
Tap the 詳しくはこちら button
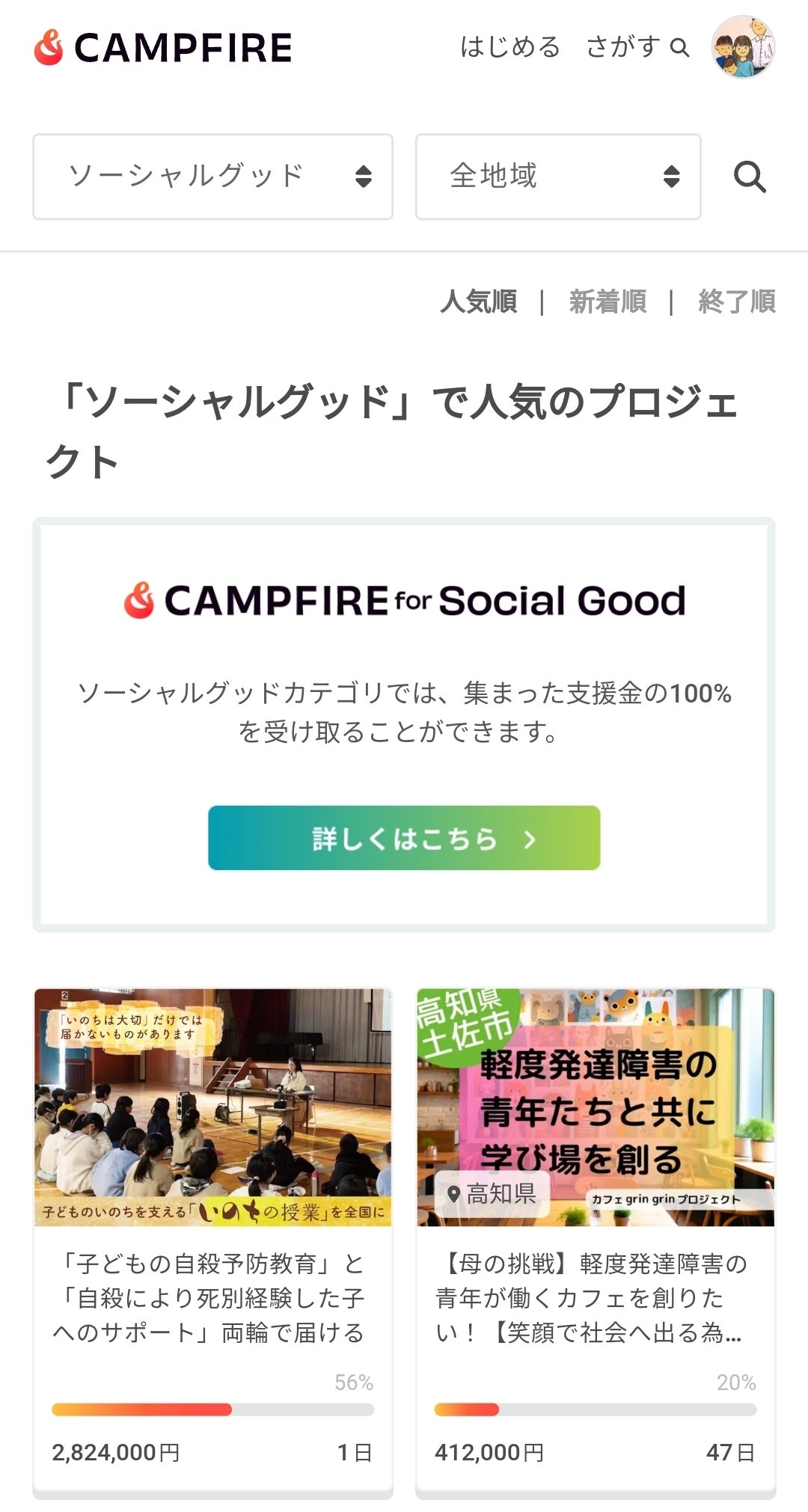click(x=404, y=838)
